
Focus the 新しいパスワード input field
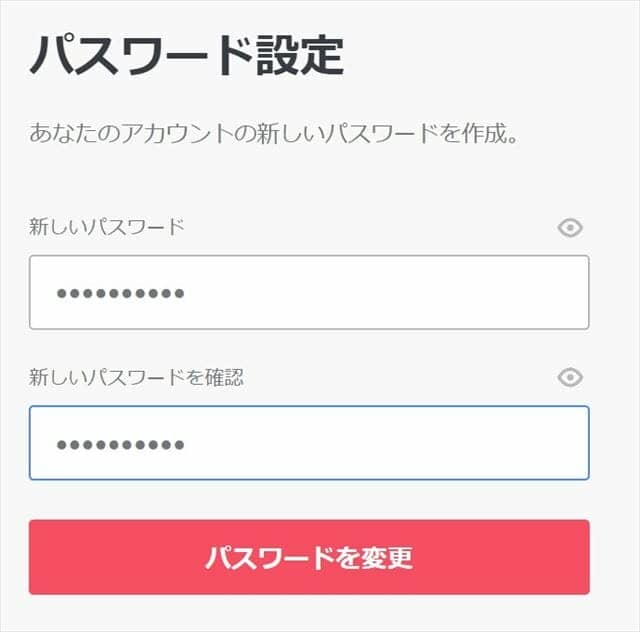coord(309,292)
